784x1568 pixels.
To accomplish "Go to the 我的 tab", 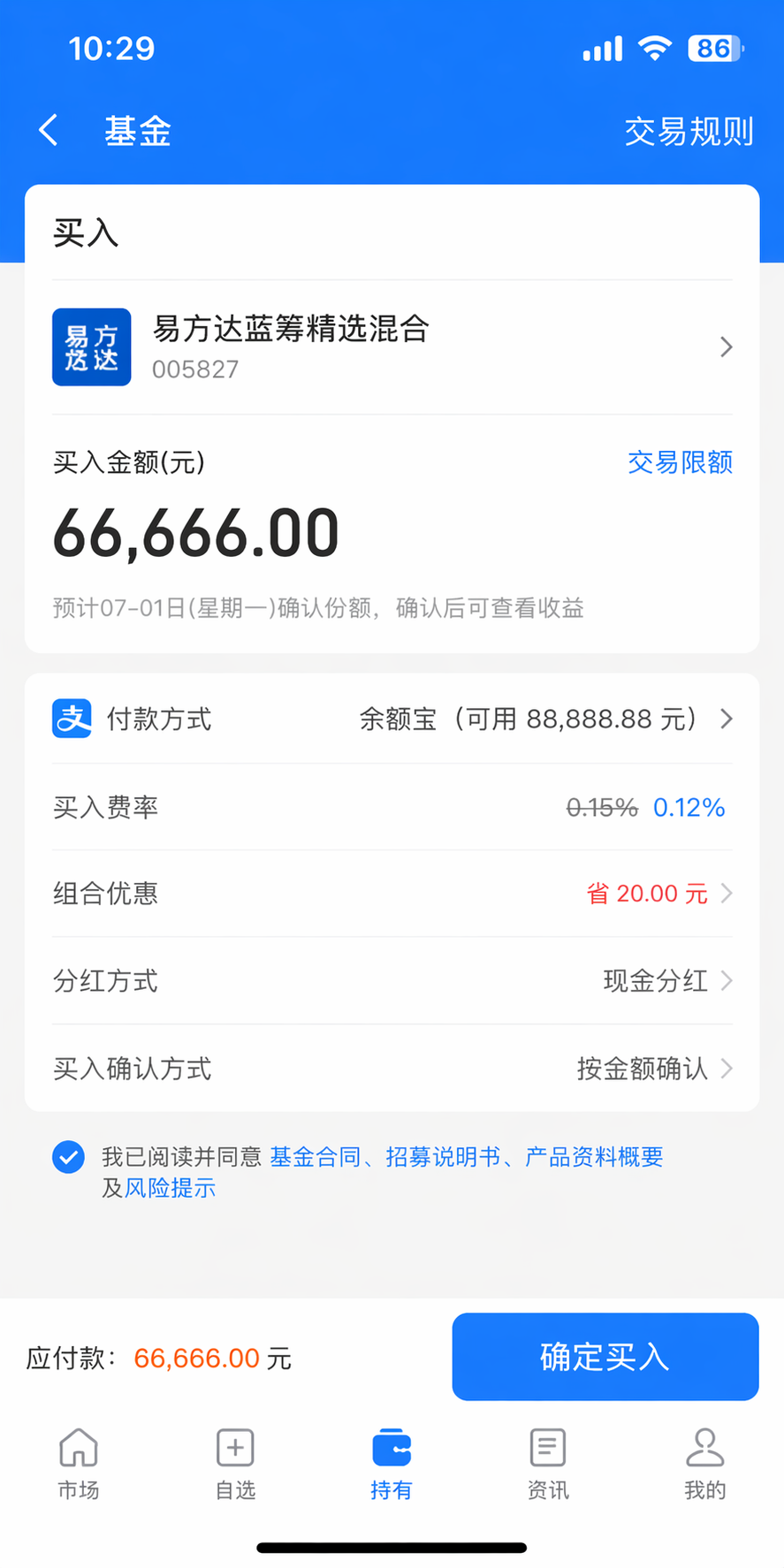I will 704,1465.
